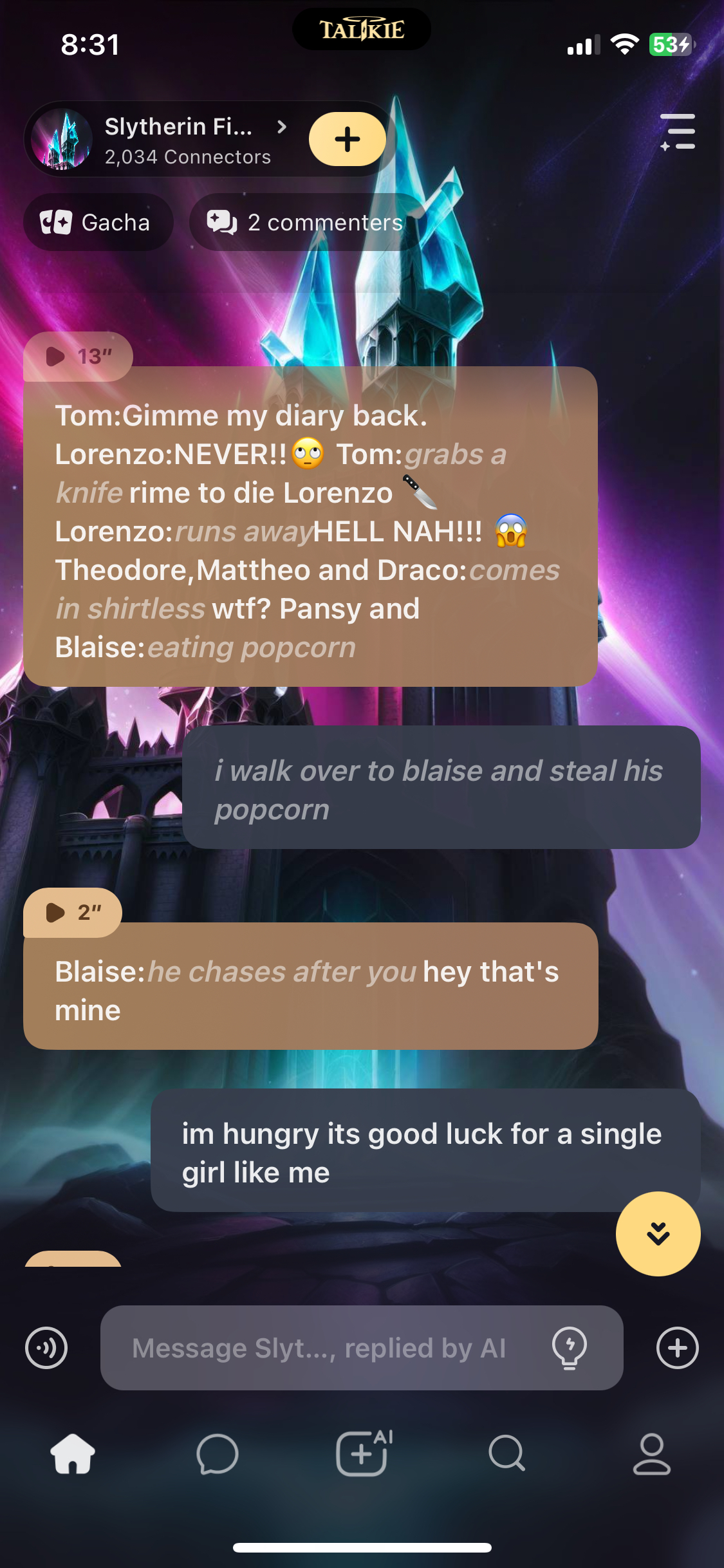Tap the yellow plus connect button
The height and width of the screenshot is (1568, 724).
348,139
